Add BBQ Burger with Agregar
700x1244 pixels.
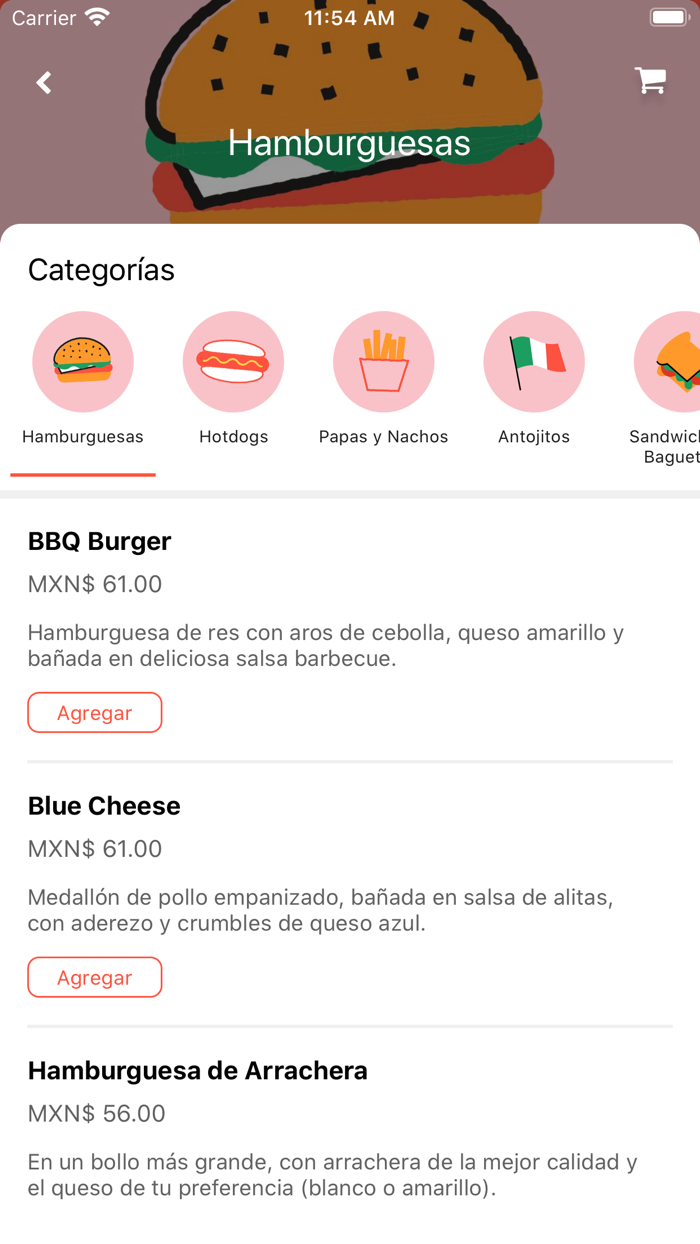[x=95, y=713]
